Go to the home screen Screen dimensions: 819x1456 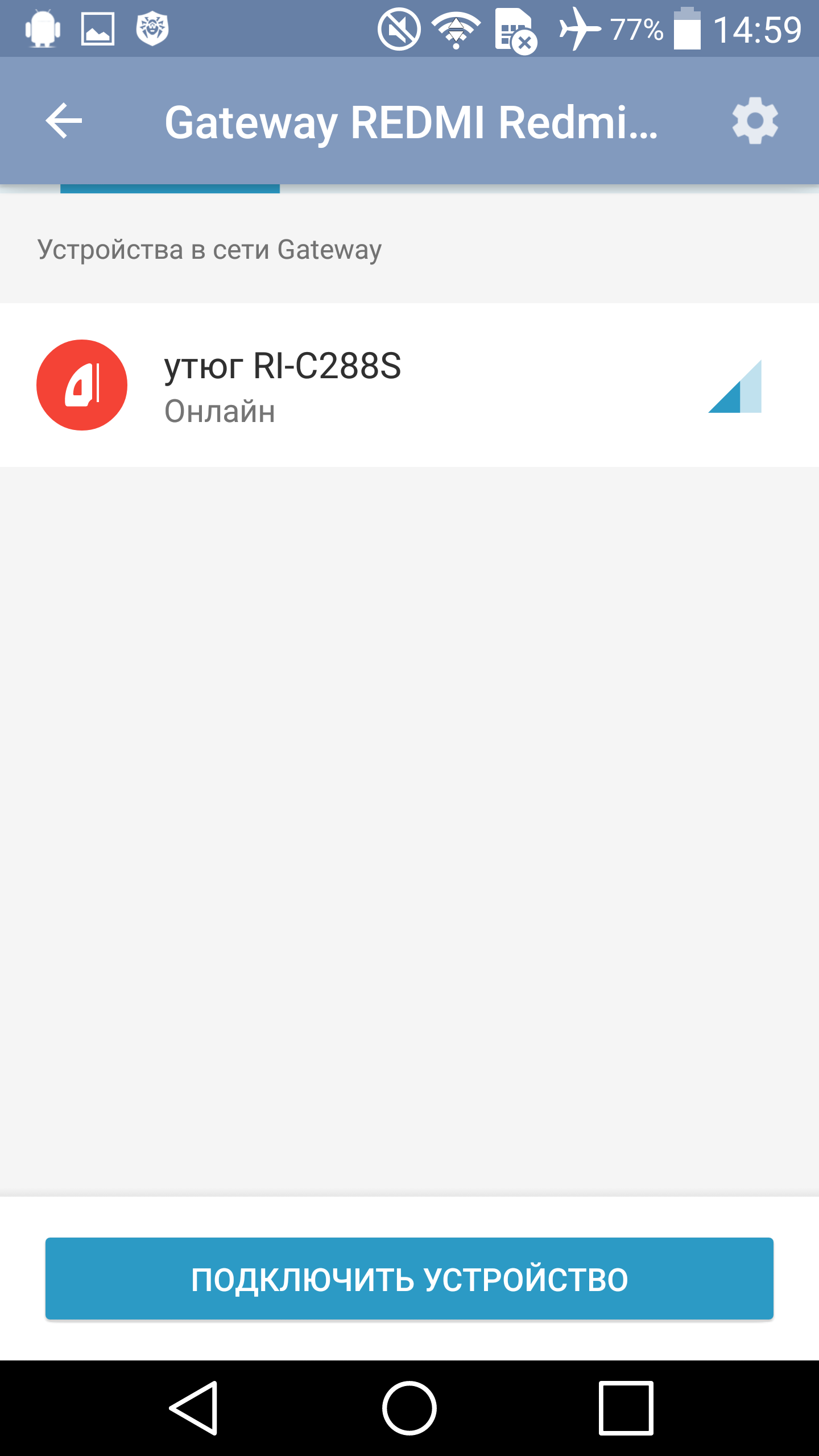(x=409, y=1408)
